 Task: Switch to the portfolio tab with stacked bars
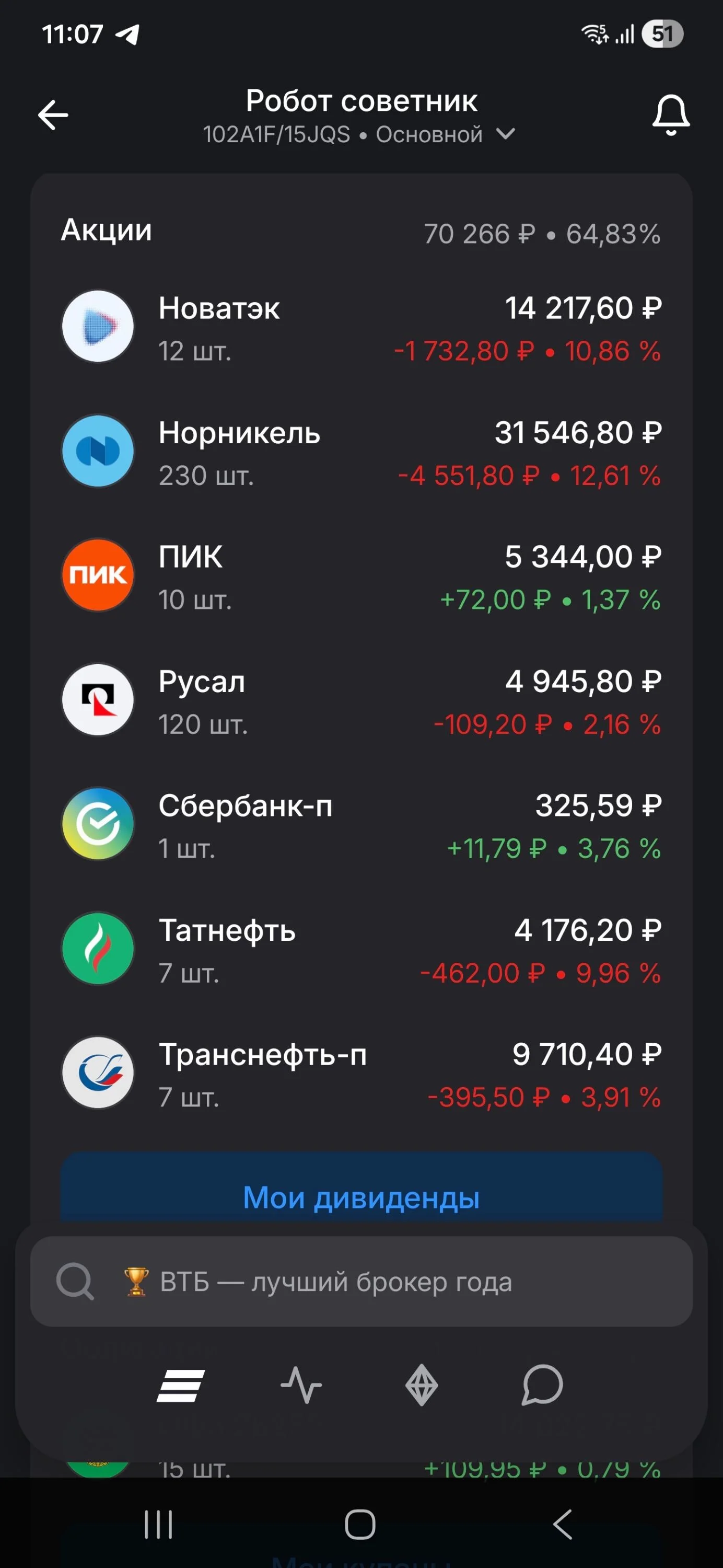coord(181,1386)
